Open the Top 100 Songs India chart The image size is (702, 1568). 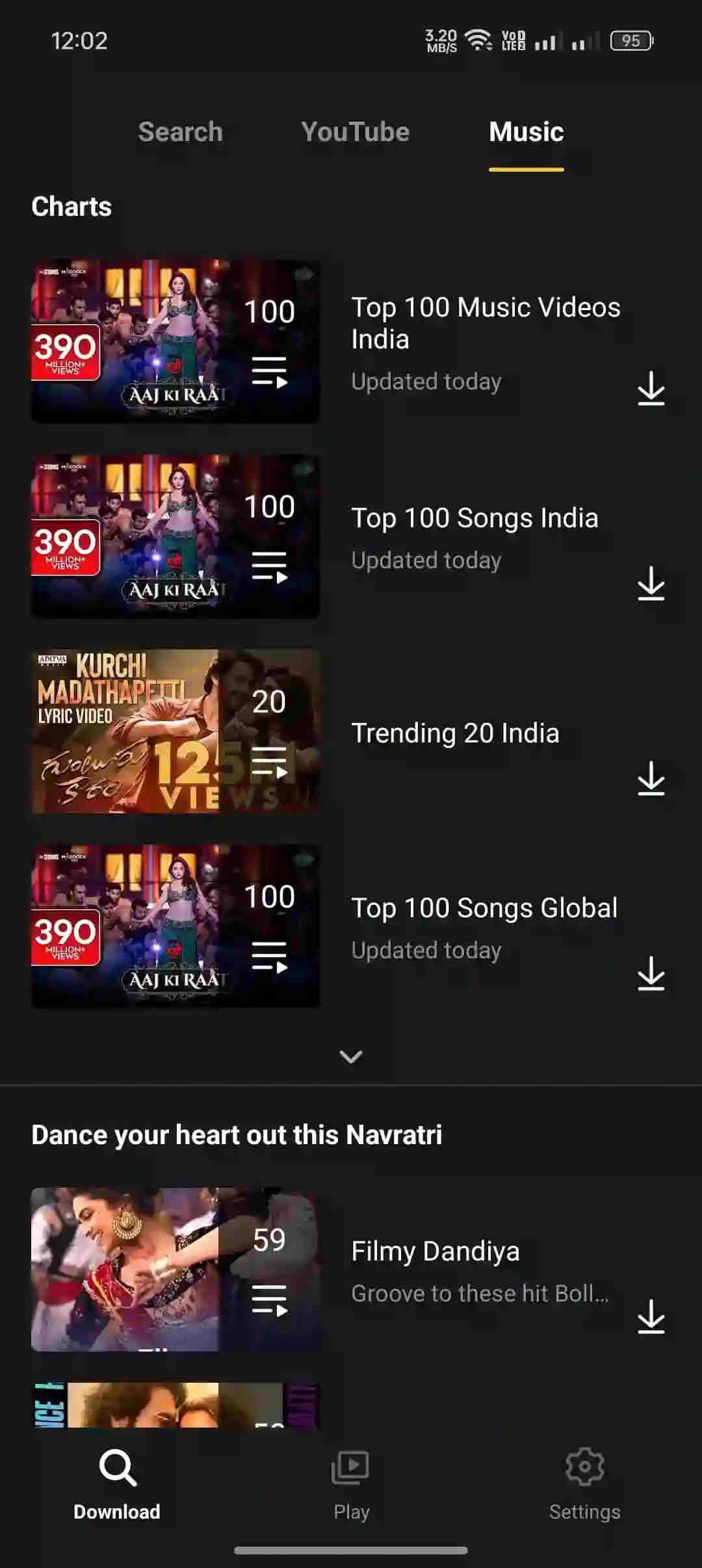474,519
